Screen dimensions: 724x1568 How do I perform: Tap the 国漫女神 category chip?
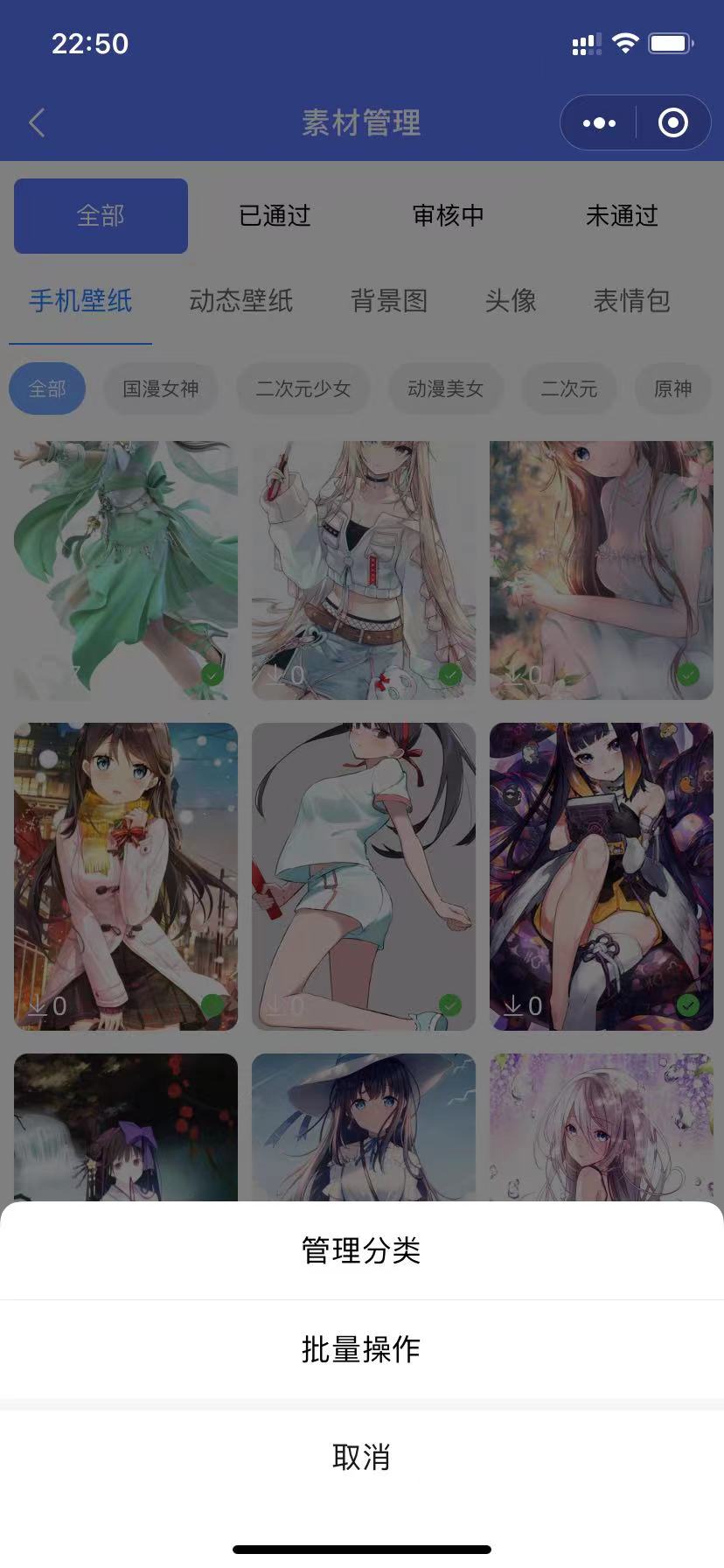[161, 388]
